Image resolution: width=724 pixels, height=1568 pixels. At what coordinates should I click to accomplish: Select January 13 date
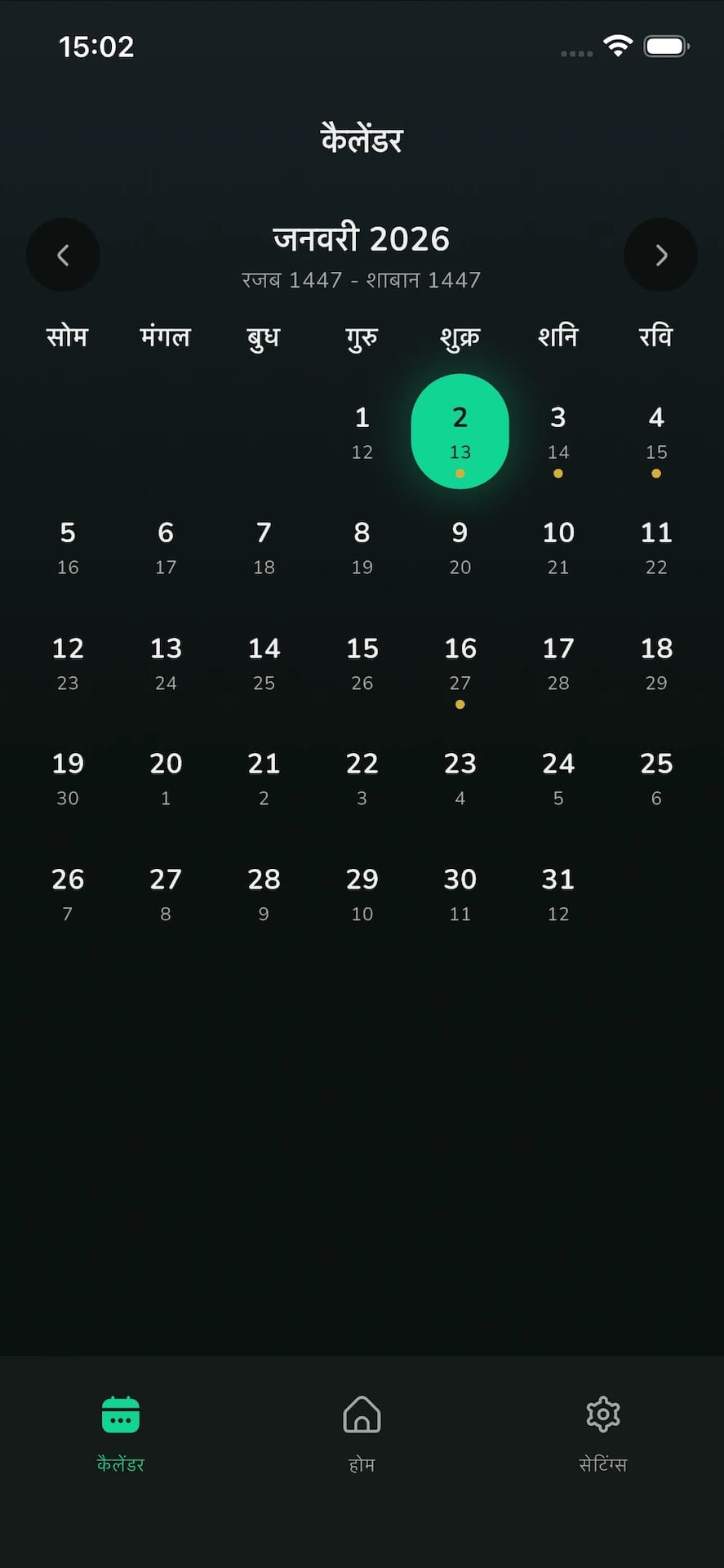tap(166, 662)
